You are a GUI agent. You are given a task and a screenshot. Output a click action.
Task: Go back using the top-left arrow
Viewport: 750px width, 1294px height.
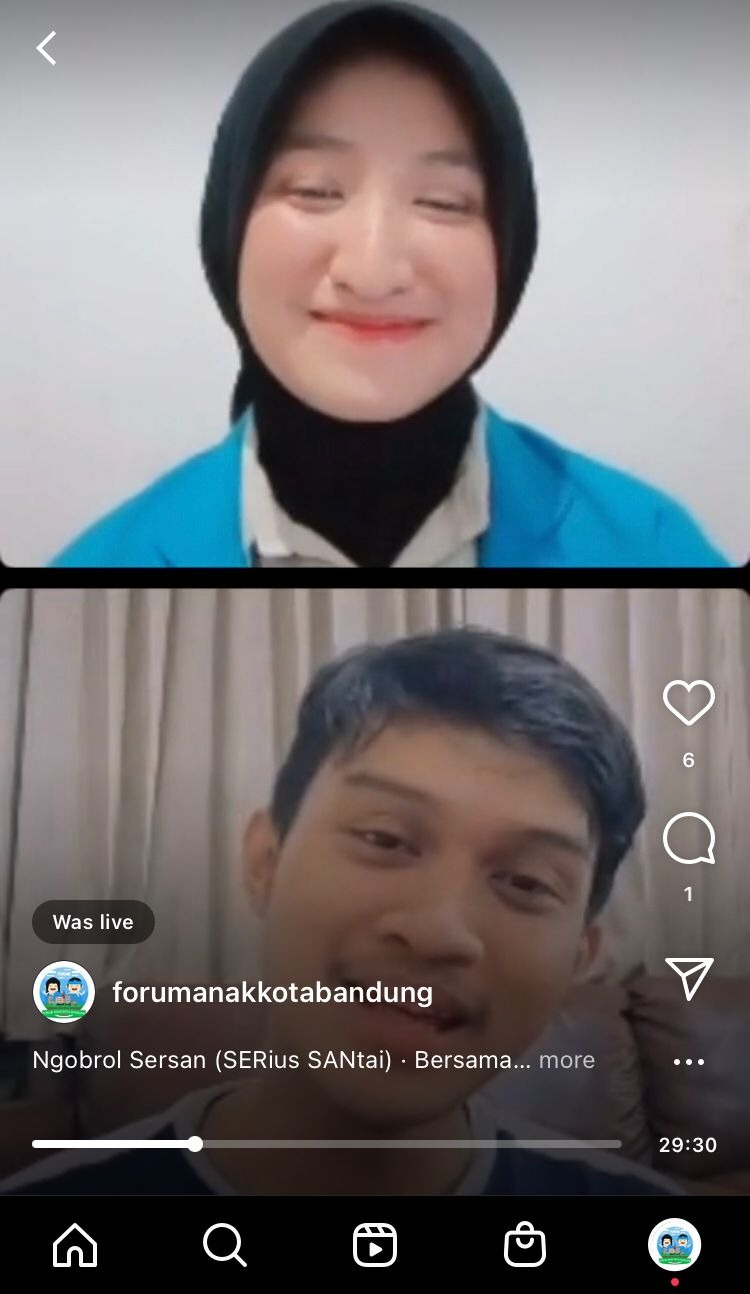pos(46,48)
